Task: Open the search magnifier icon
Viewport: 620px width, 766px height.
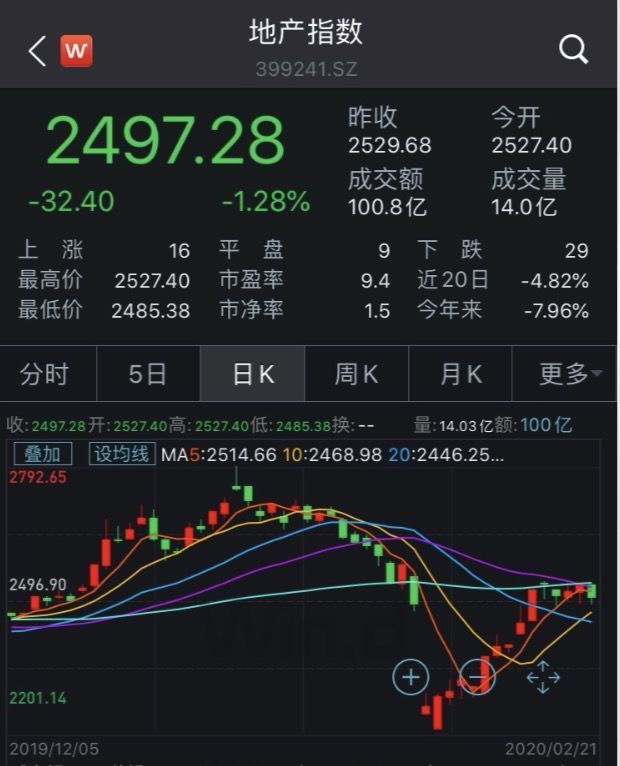Action: 573,49
